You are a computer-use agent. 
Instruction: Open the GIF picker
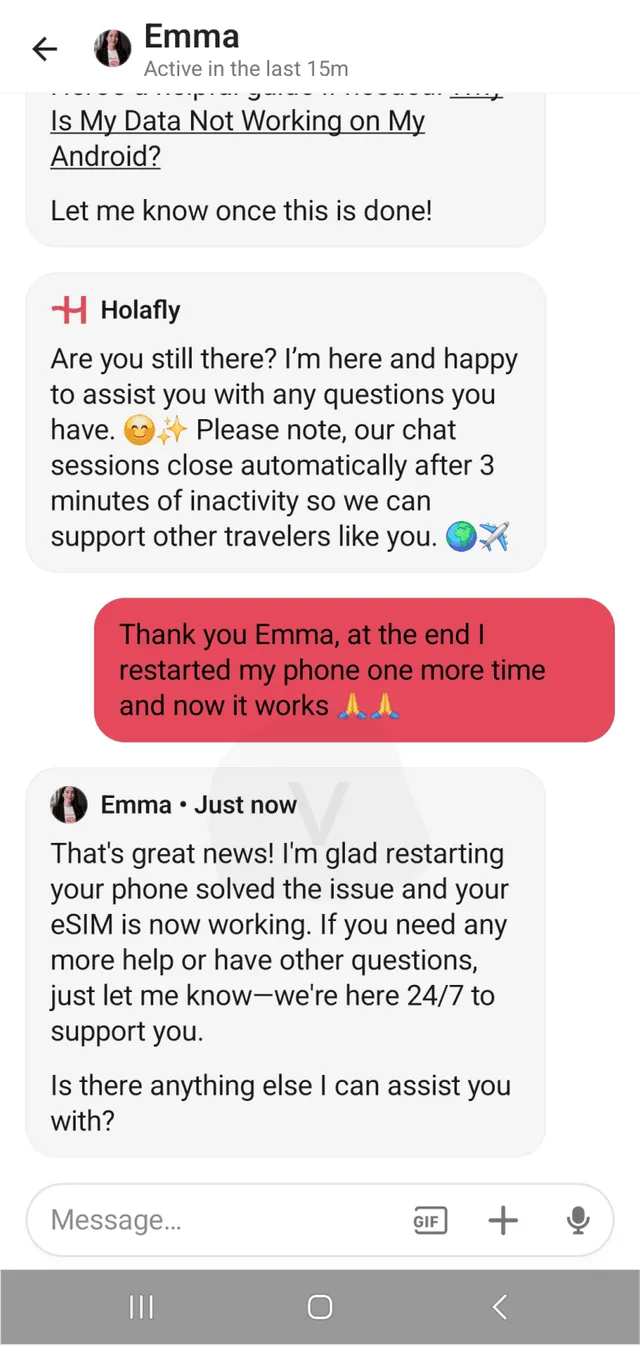[430, 1220]
